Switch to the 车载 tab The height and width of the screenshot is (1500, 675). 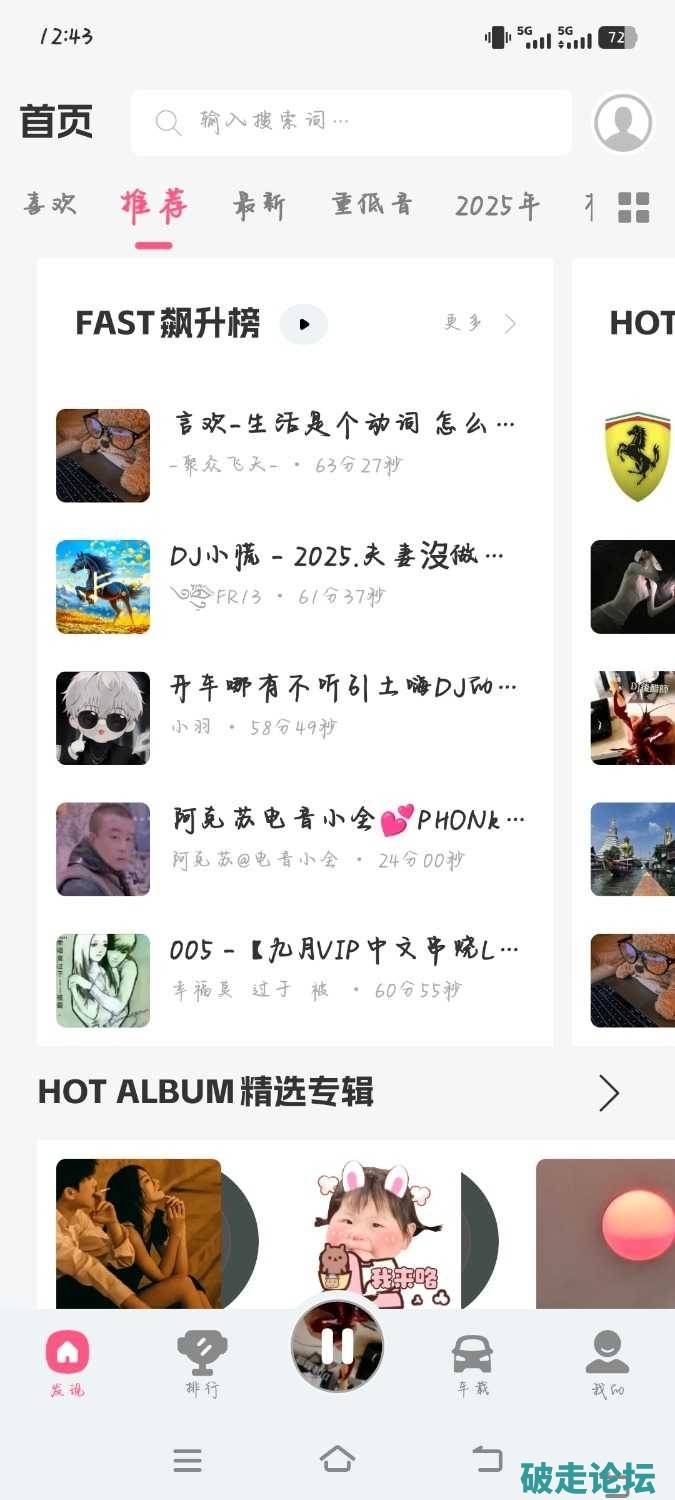pos(472,1362)
